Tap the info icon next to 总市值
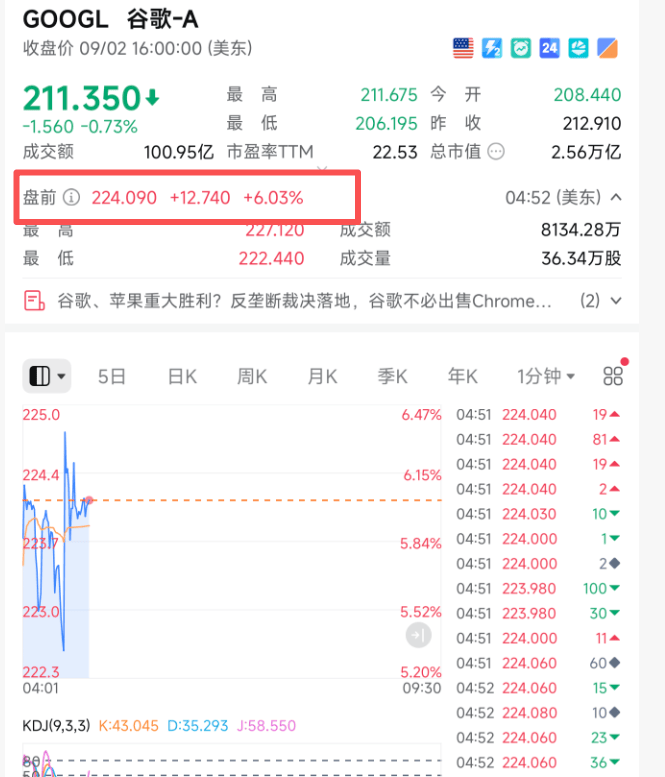Image resolution: width=665 pixels, height=777 pixels. pos(495,152)
